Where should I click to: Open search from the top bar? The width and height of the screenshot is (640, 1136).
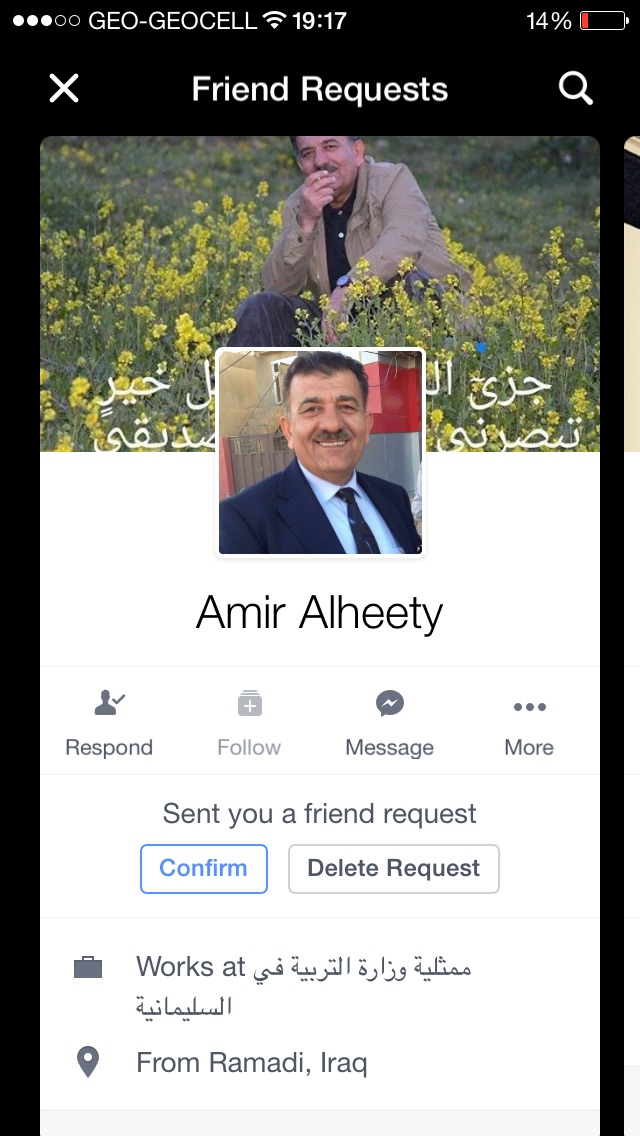coord(575,89)
